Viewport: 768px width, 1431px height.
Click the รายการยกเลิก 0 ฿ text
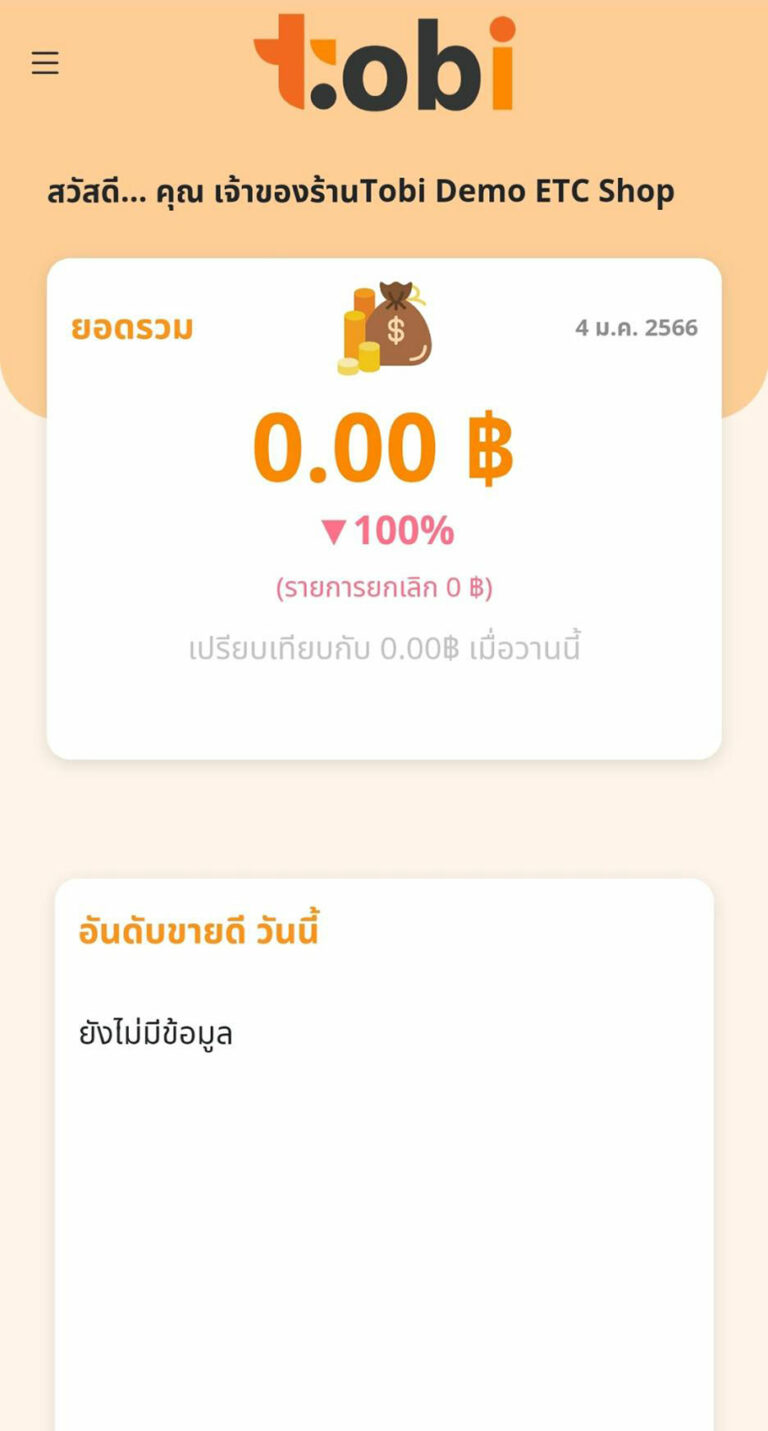[x=384, y=589]
